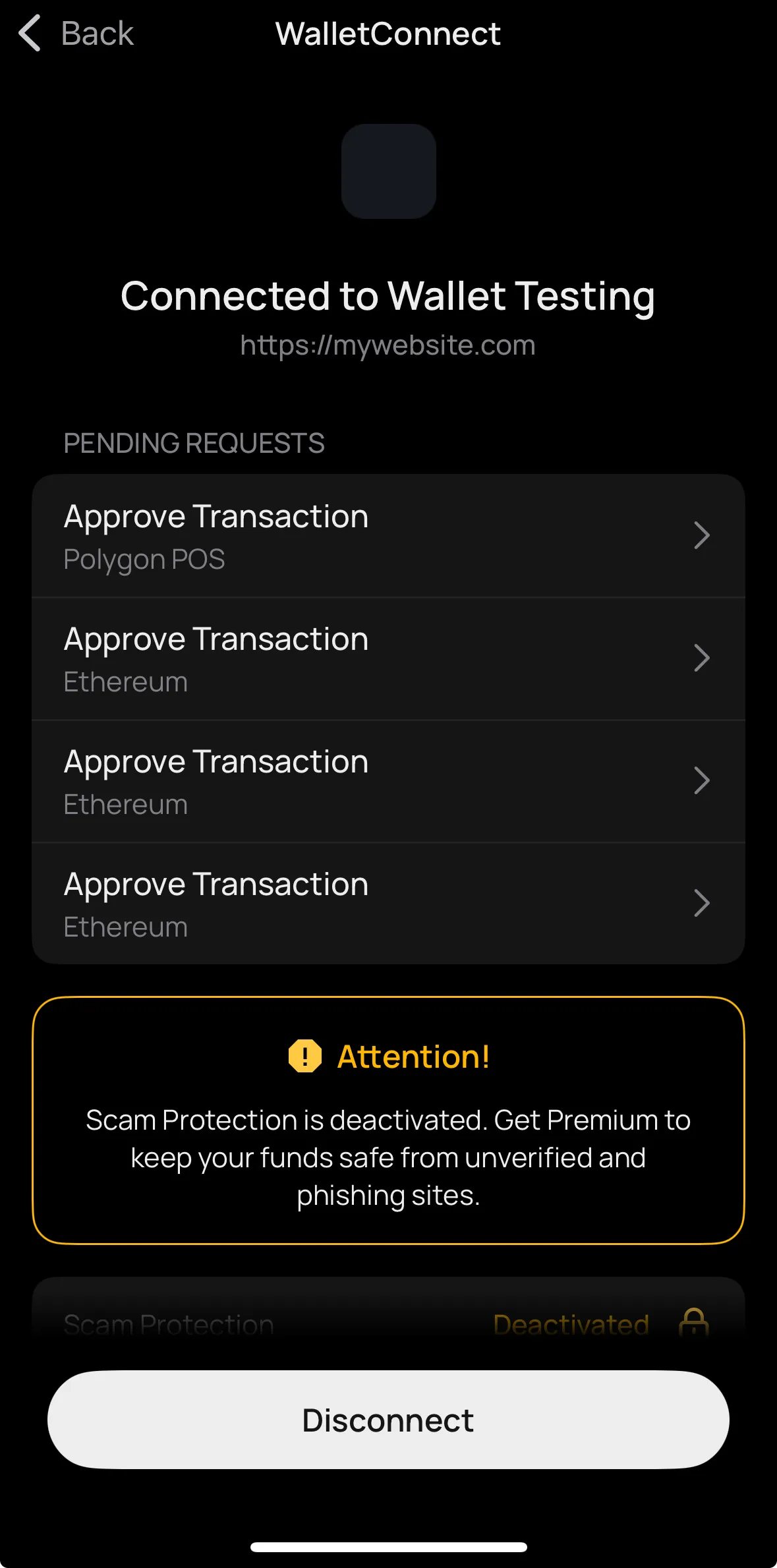
Task: Tap the Attention warning octagon icon
Action: [305, 1055]
